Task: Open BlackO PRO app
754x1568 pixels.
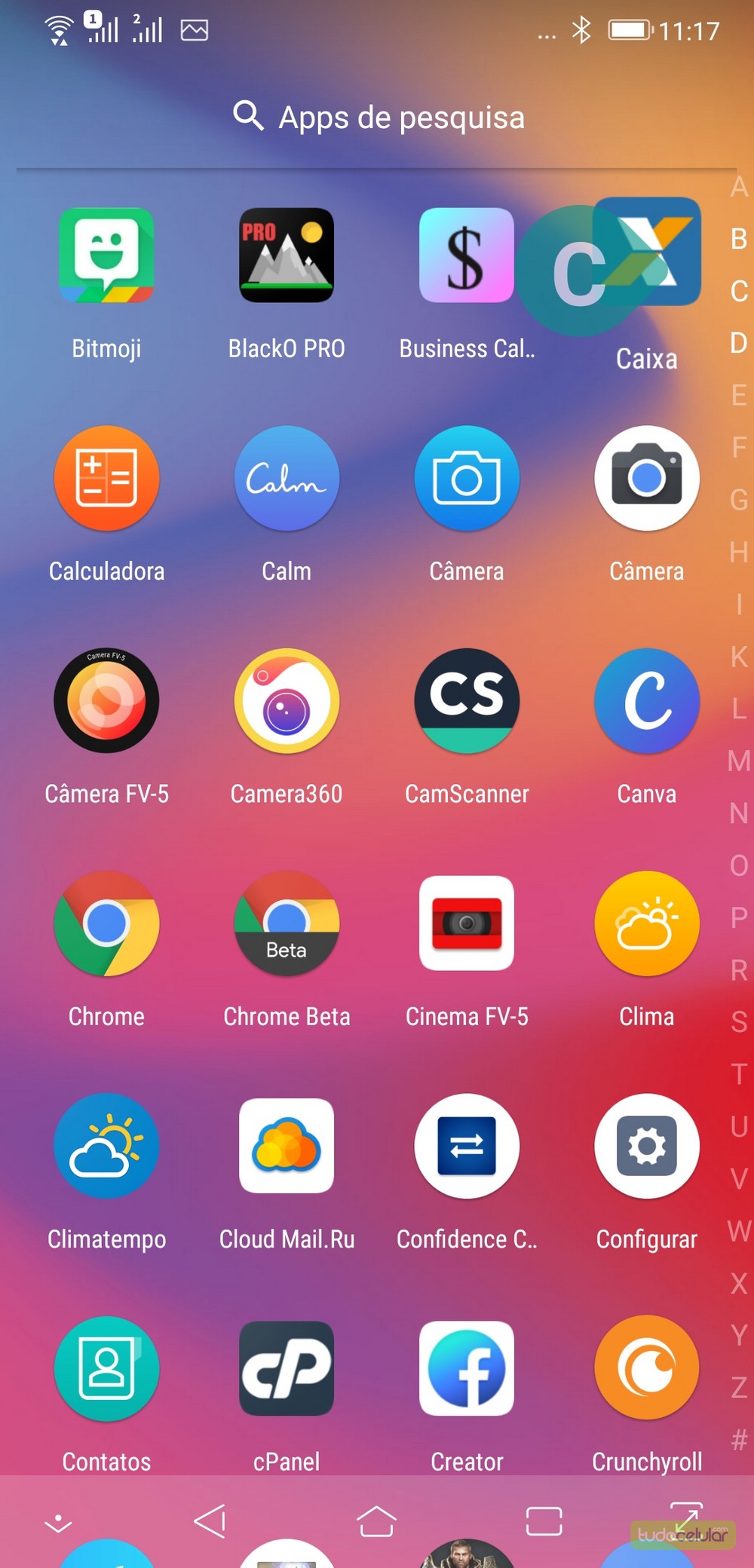Action: (287, 256)
